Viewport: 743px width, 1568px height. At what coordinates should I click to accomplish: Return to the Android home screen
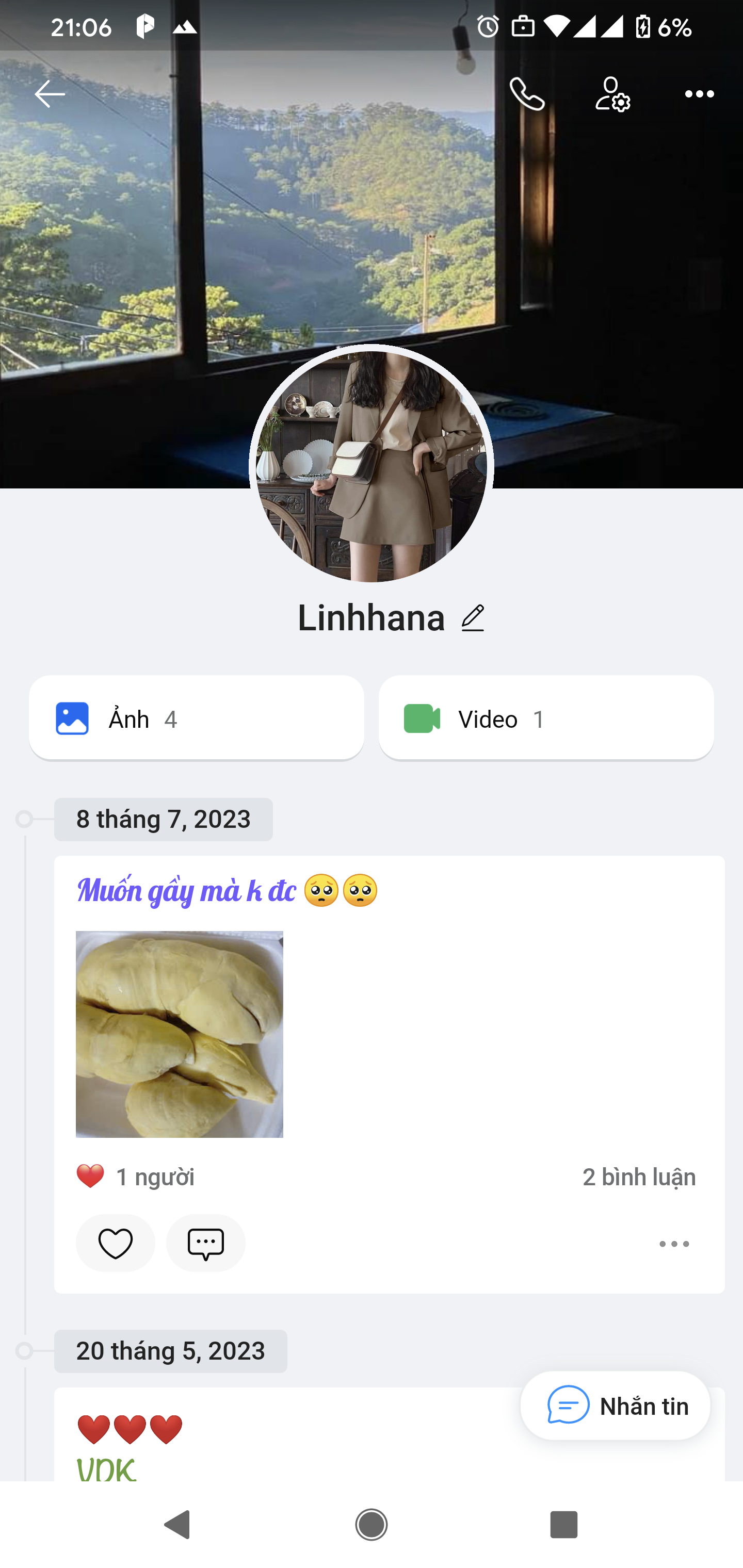[x=371, y=1525]
